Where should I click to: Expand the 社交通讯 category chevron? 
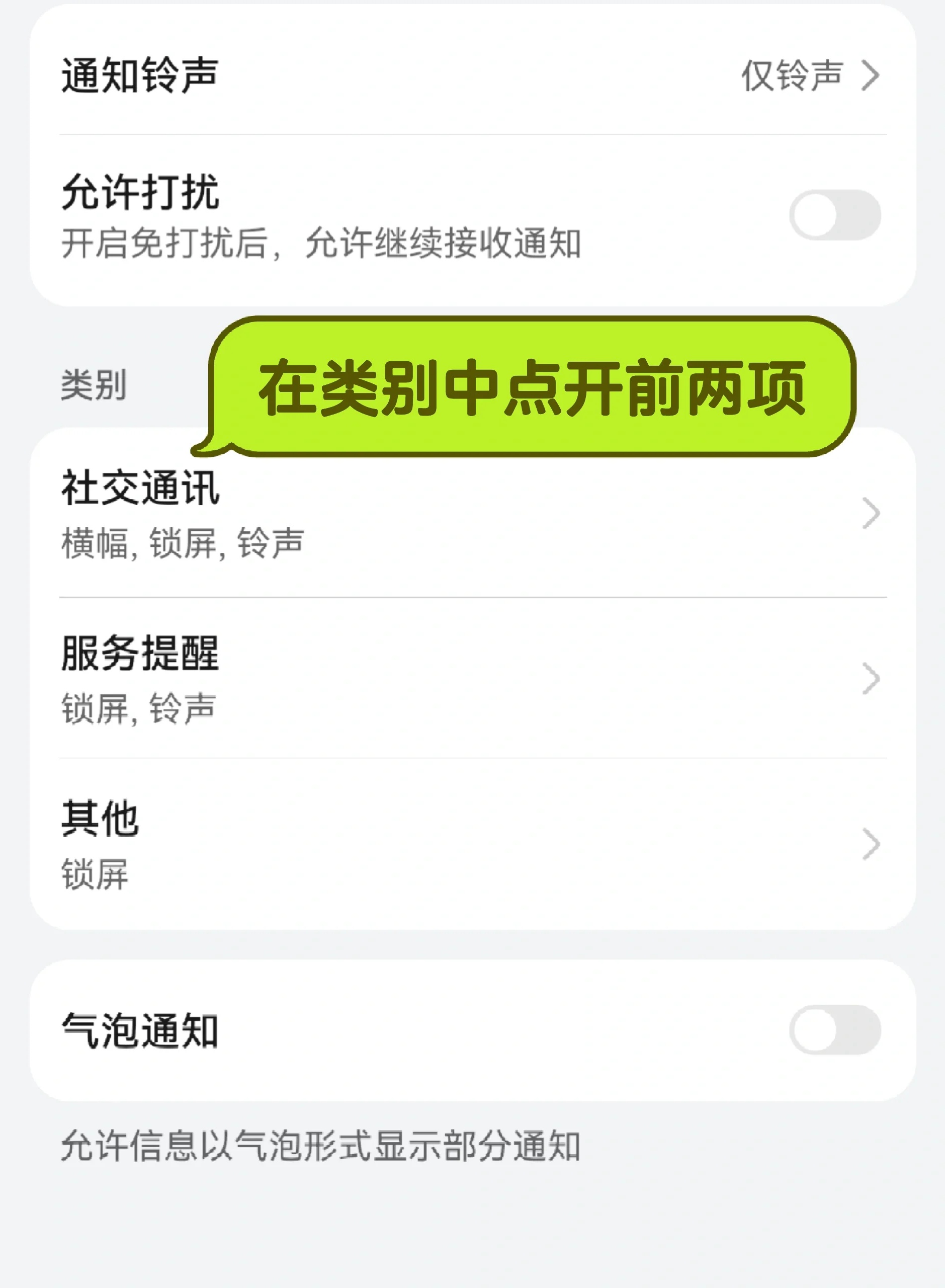pyautogui.click(x=872, y=514)
